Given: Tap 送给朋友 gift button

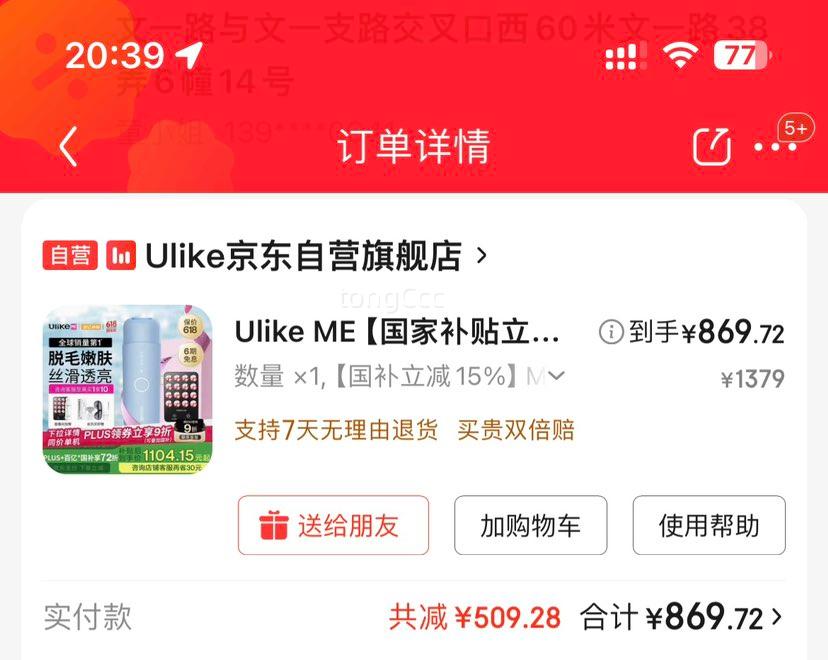Looking at the screenshot, I should coord(333,525).
